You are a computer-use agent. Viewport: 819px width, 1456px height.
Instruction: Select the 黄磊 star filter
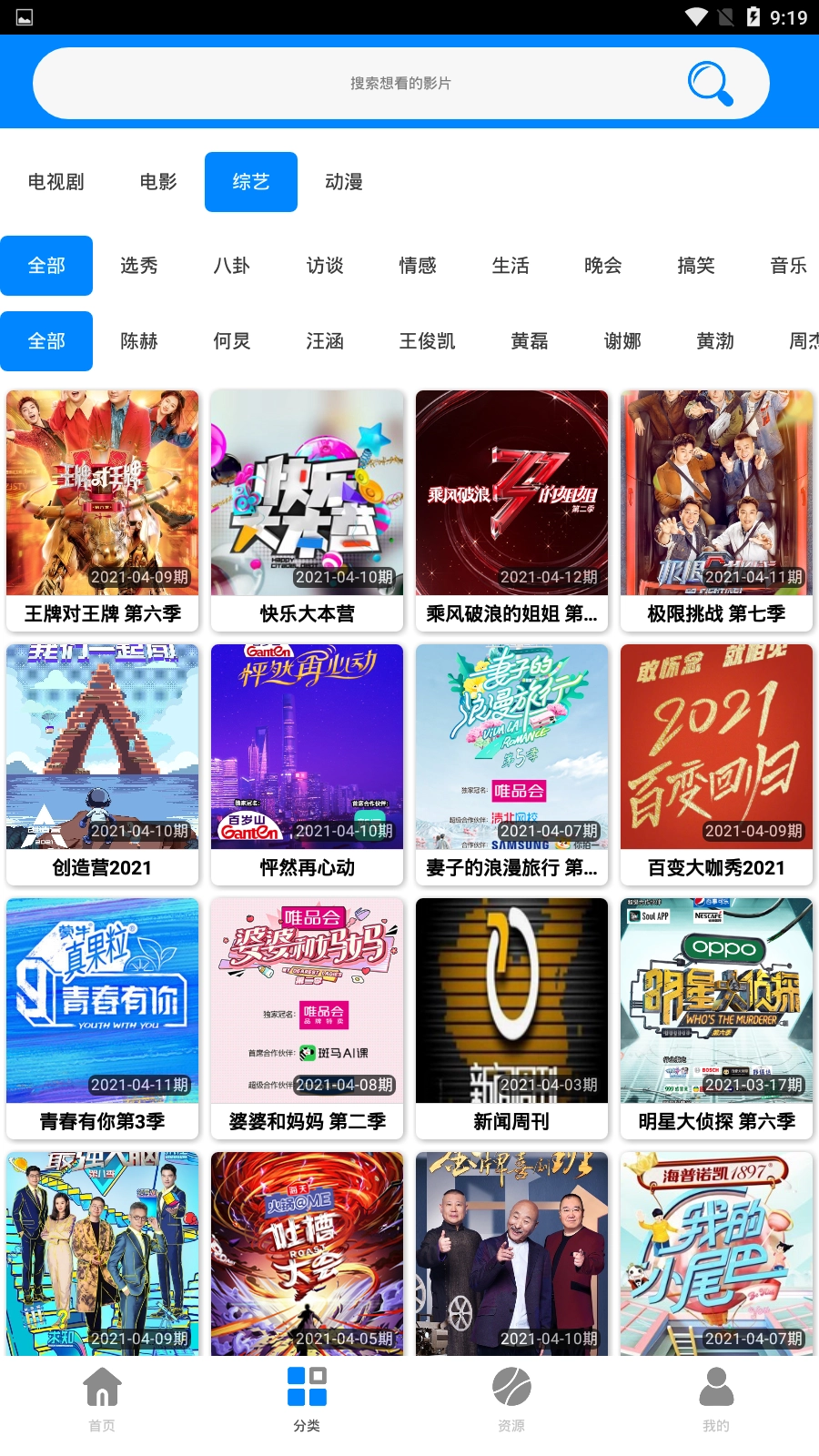pyautogui.click(x=530, y=341)
